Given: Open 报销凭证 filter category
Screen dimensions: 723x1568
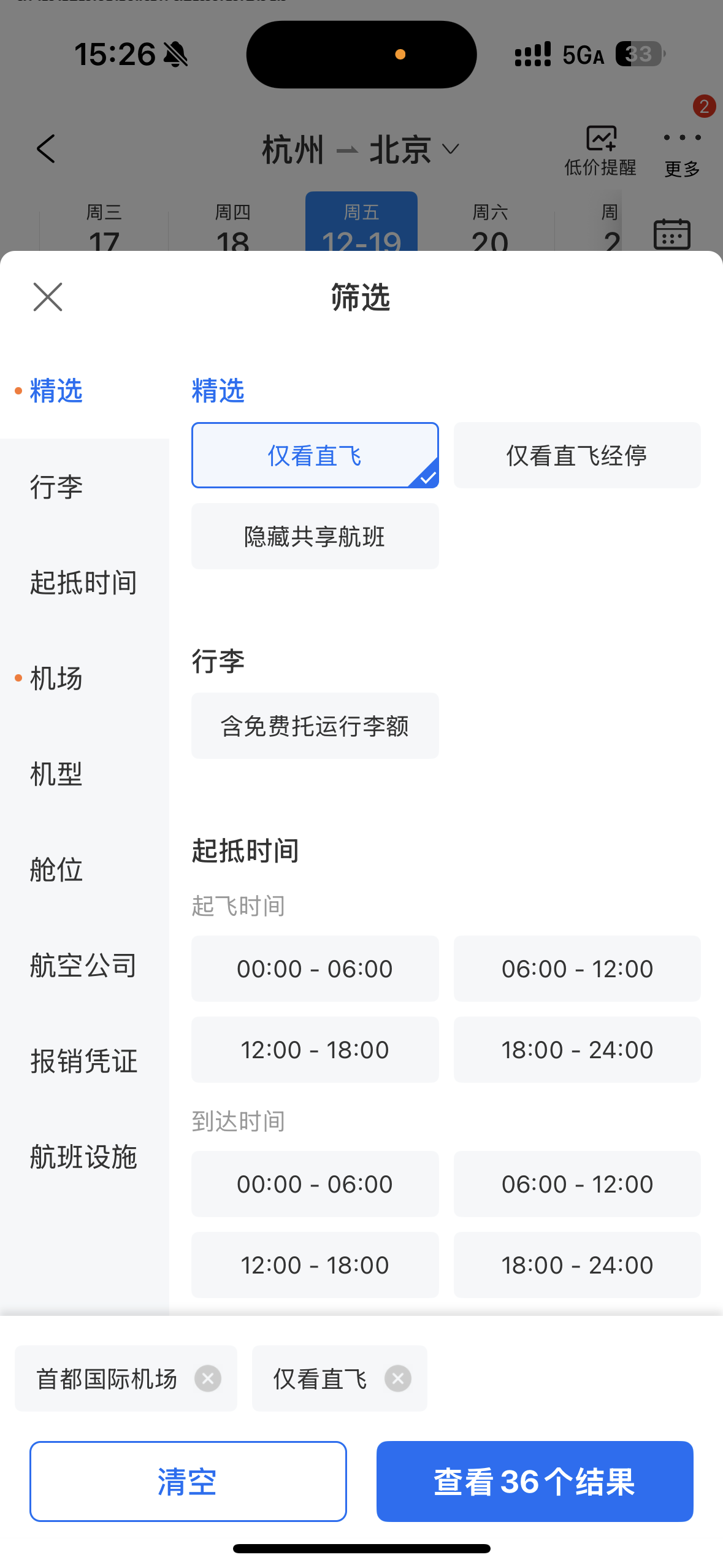Looking at the screenshot, I should click(83, 1061).
